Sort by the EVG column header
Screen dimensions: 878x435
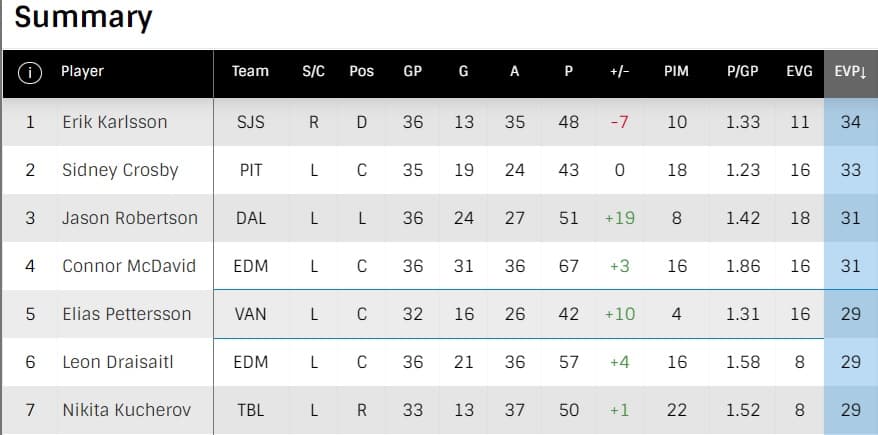point(799,72)
